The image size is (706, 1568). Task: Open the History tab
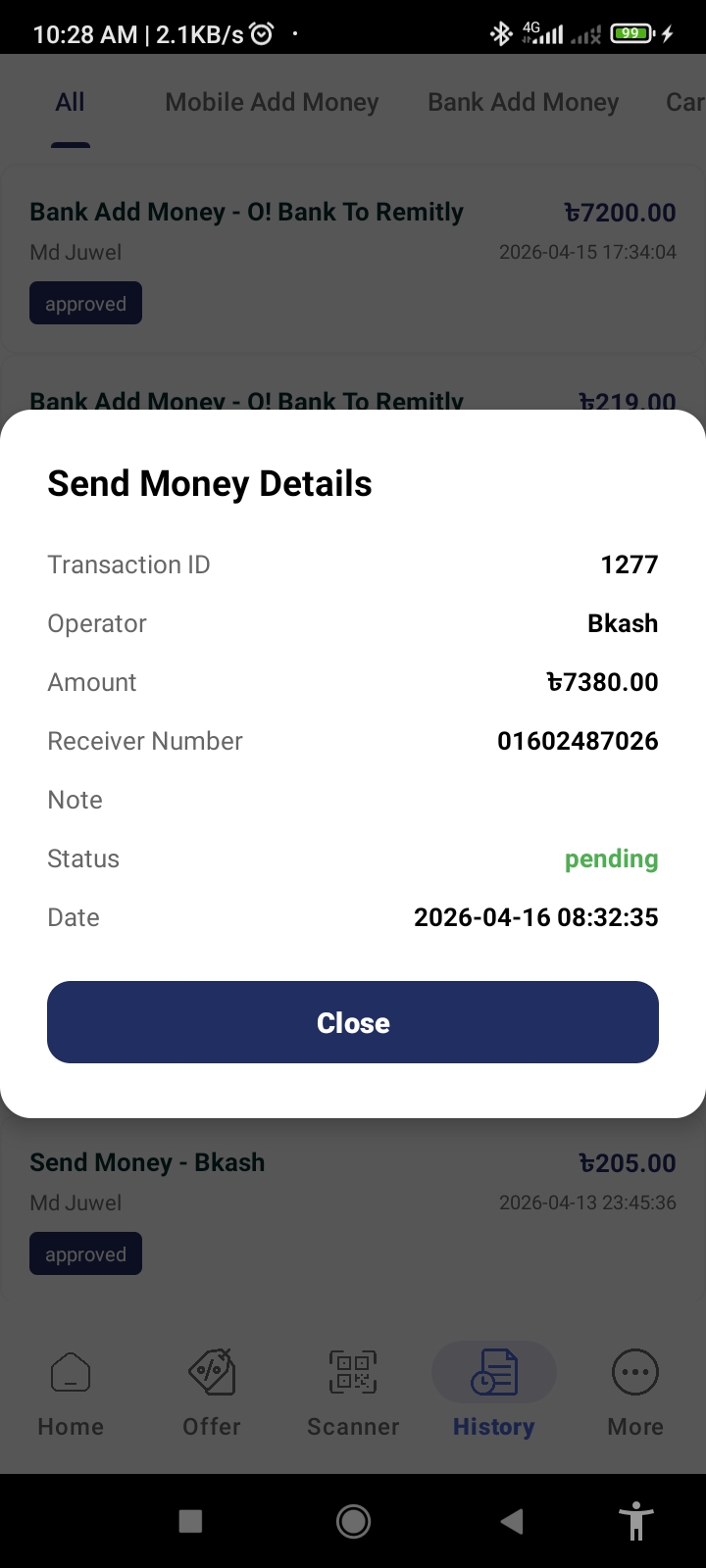[494, 1392]
